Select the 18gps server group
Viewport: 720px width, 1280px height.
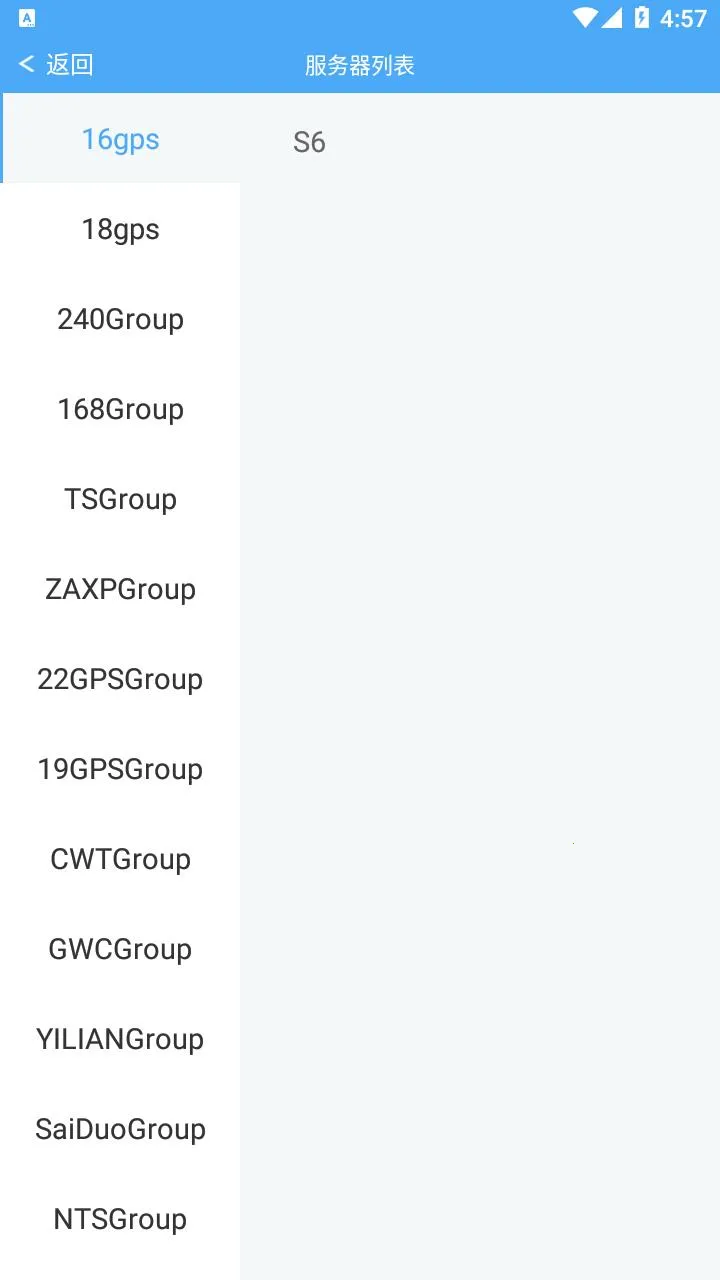tap(120, 229)
